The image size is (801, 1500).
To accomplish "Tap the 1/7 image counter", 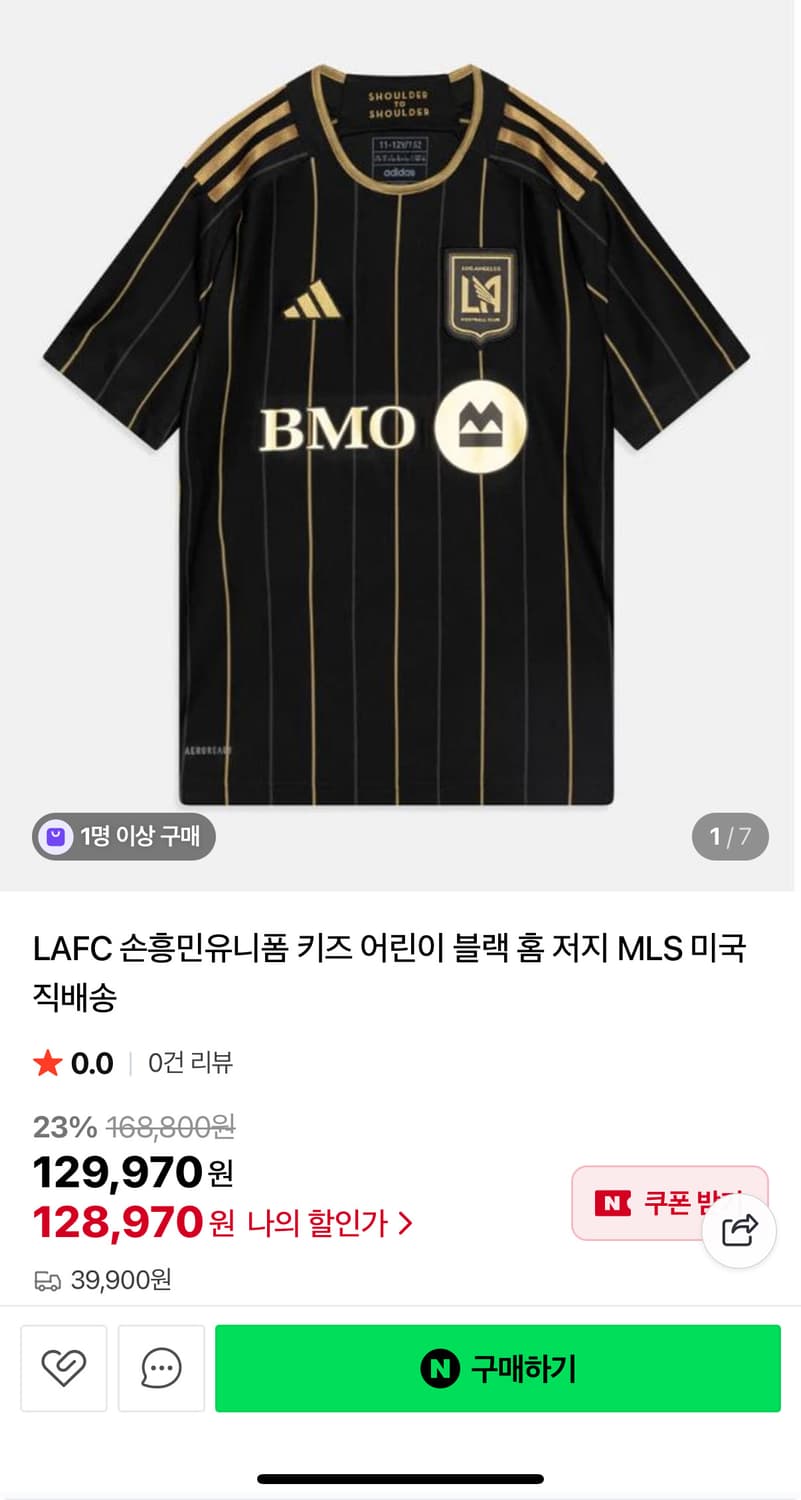I will (729, 834).
